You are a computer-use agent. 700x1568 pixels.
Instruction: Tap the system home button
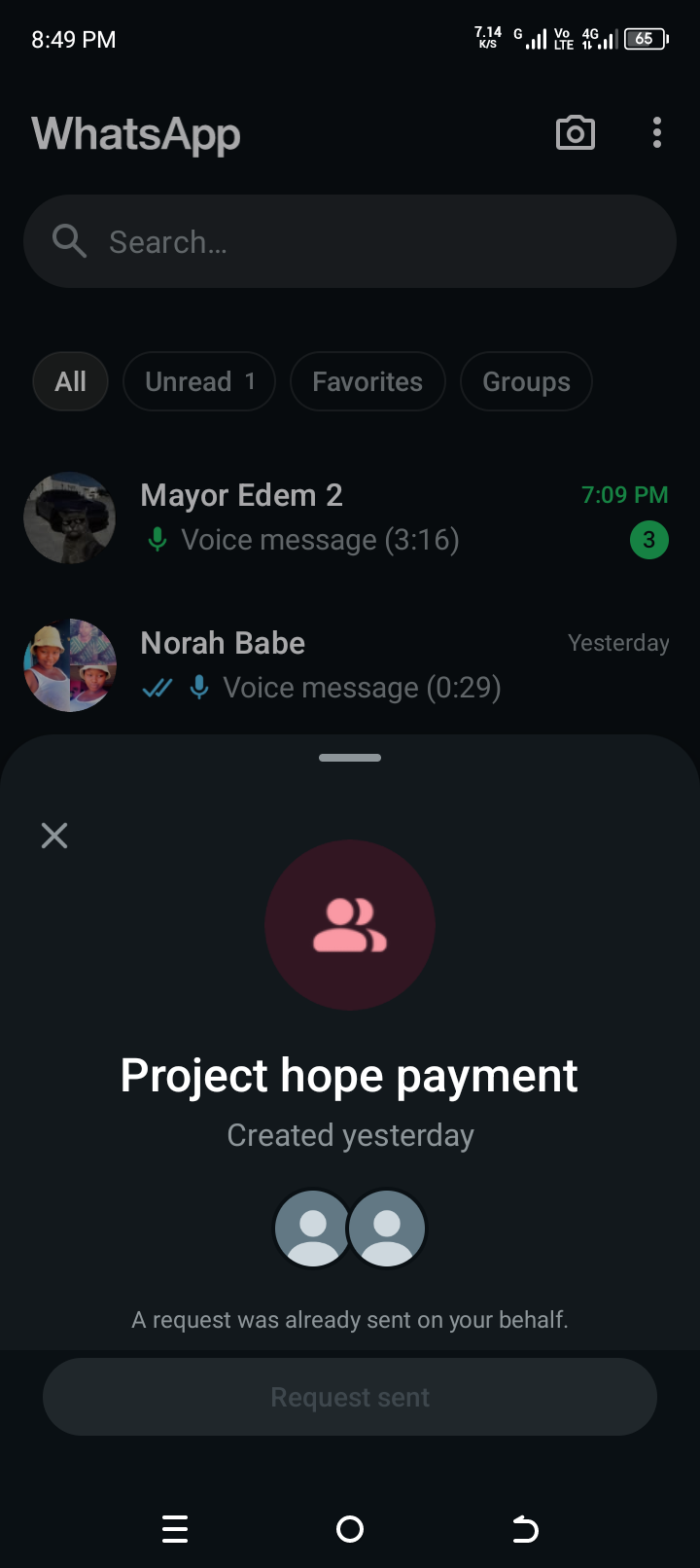point(350,1529)
